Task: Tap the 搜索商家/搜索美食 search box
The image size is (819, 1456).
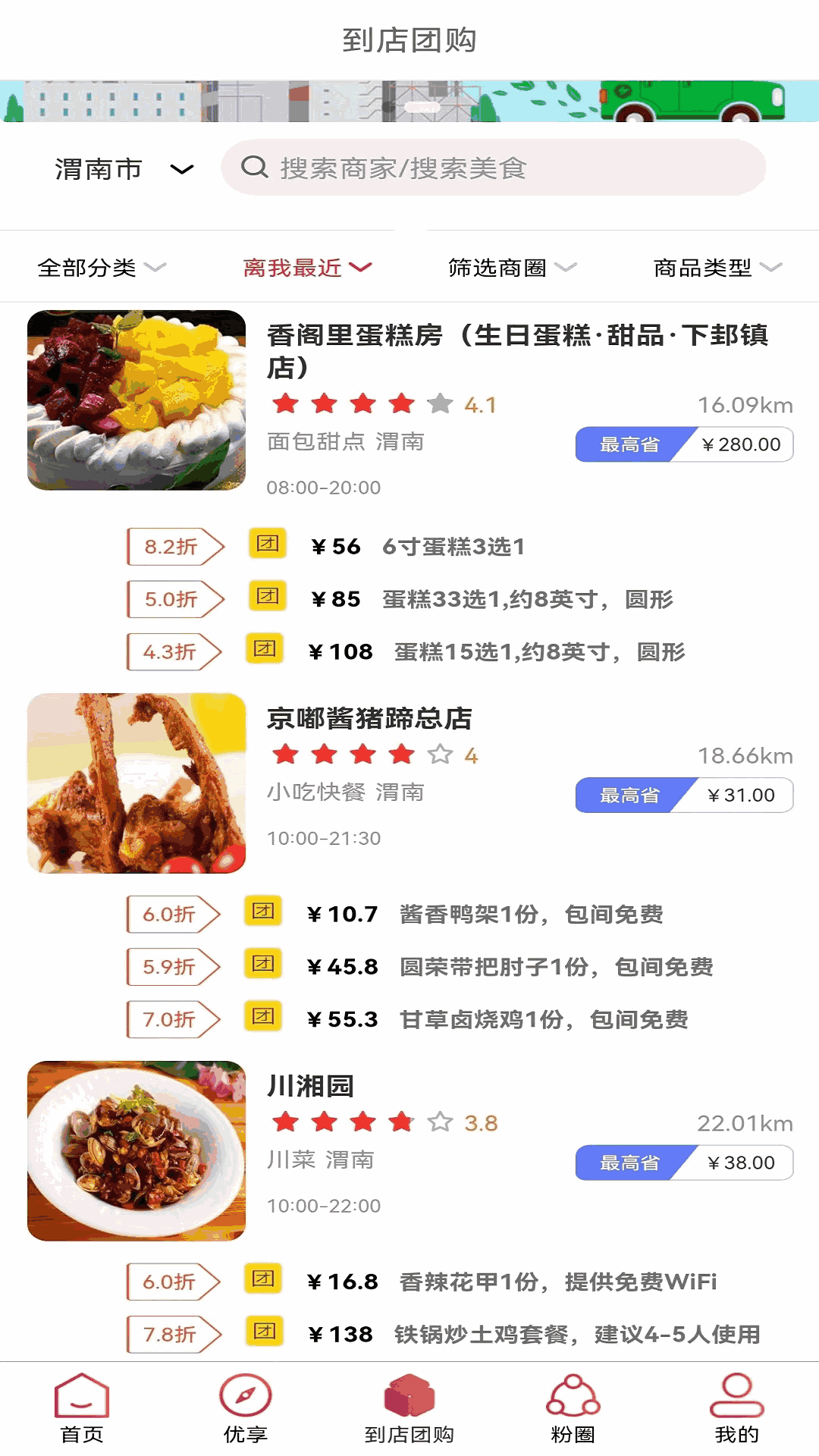Action: tap(493, 168)
